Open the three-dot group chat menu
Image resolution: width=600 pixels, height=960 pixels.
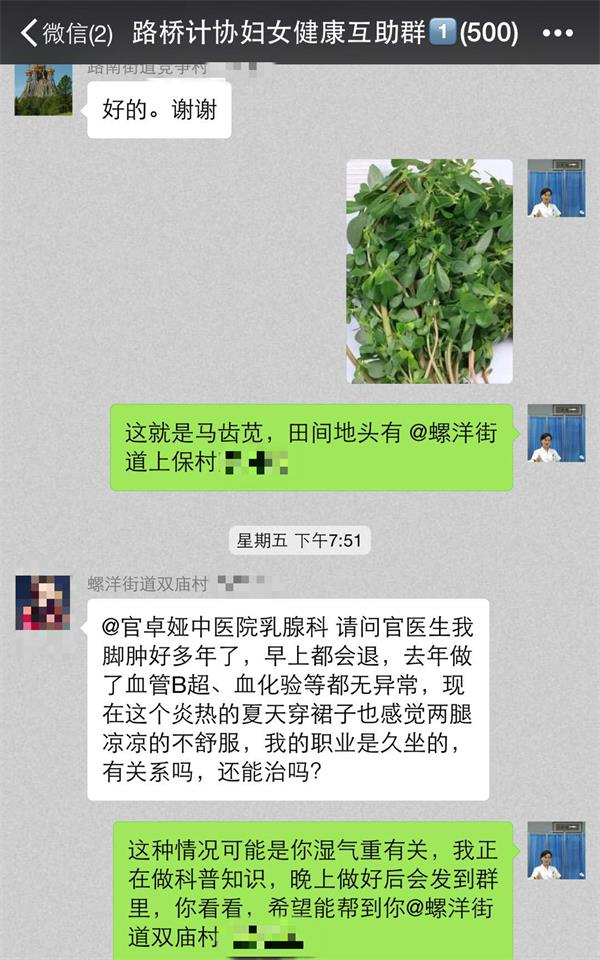[558, 33]
